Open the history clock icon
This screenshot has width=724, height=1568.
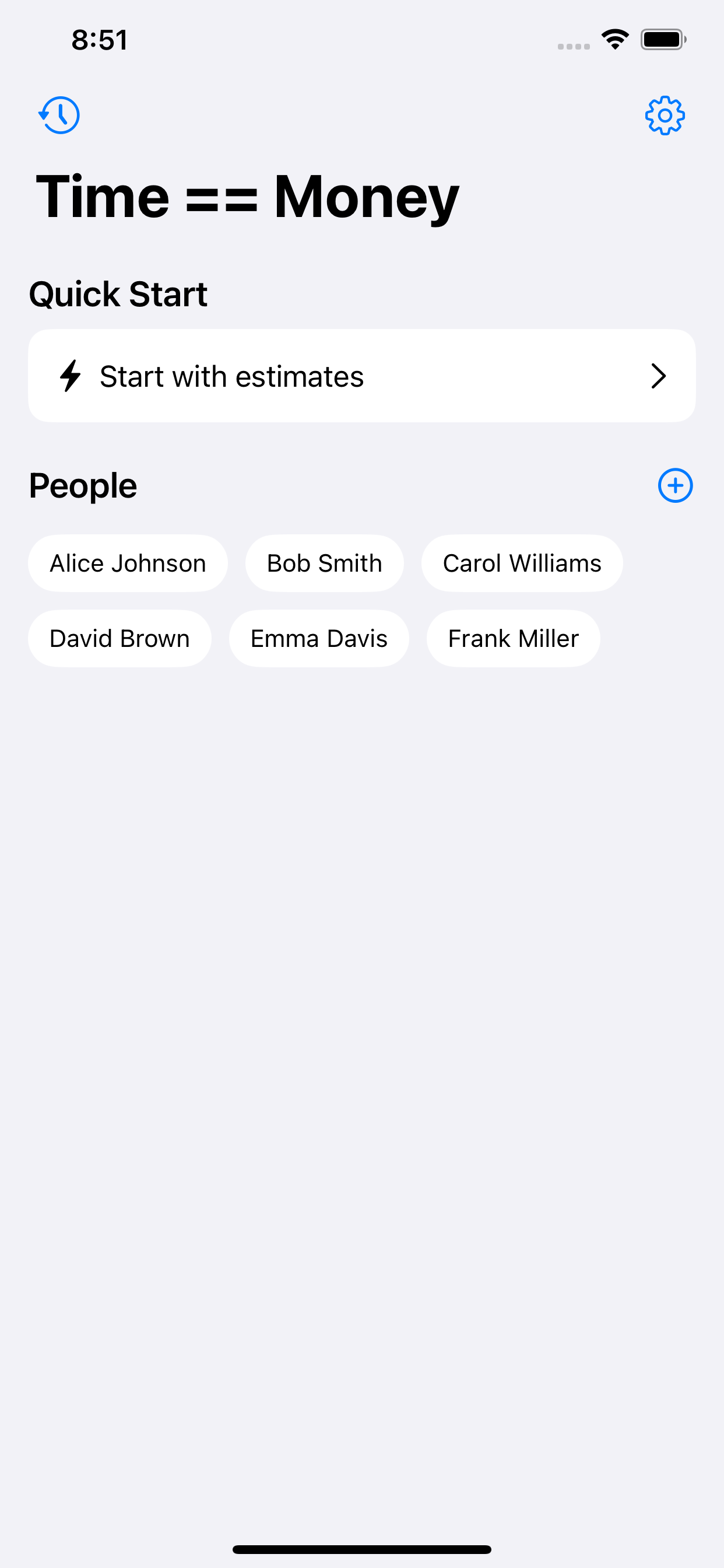click(59, 115)
